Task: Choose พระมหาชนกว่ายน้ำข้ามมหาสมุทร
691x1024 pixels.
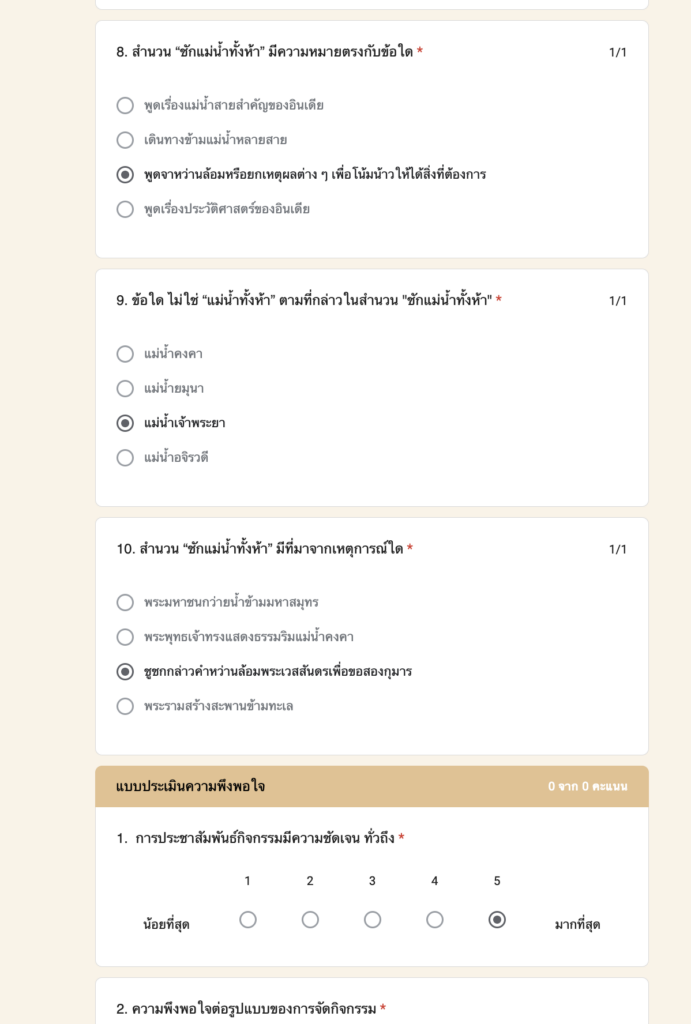Action: 125,602
